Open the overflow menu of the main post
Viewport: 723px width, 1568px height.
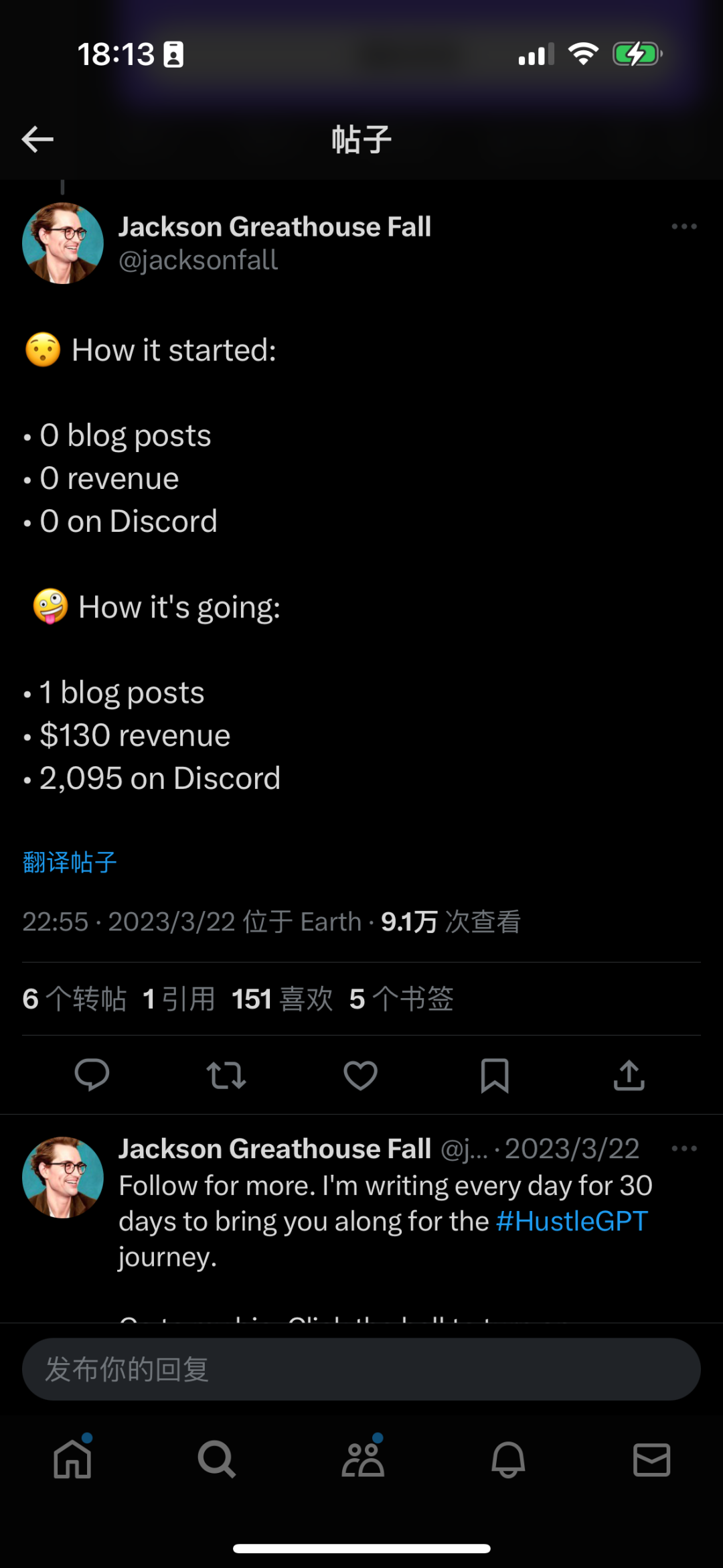coord(684,227)
